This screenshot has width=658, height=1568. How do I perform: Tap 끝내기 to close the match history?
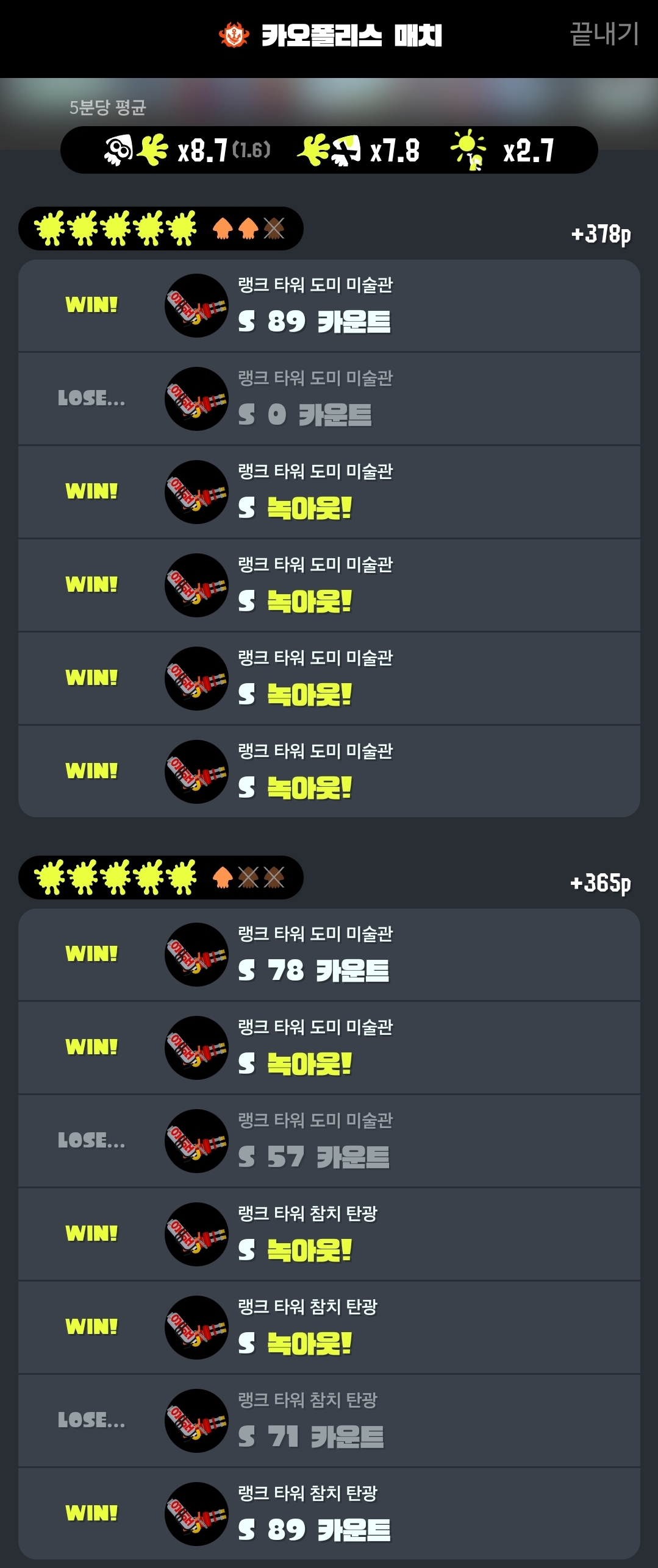(x=604, y=34)
